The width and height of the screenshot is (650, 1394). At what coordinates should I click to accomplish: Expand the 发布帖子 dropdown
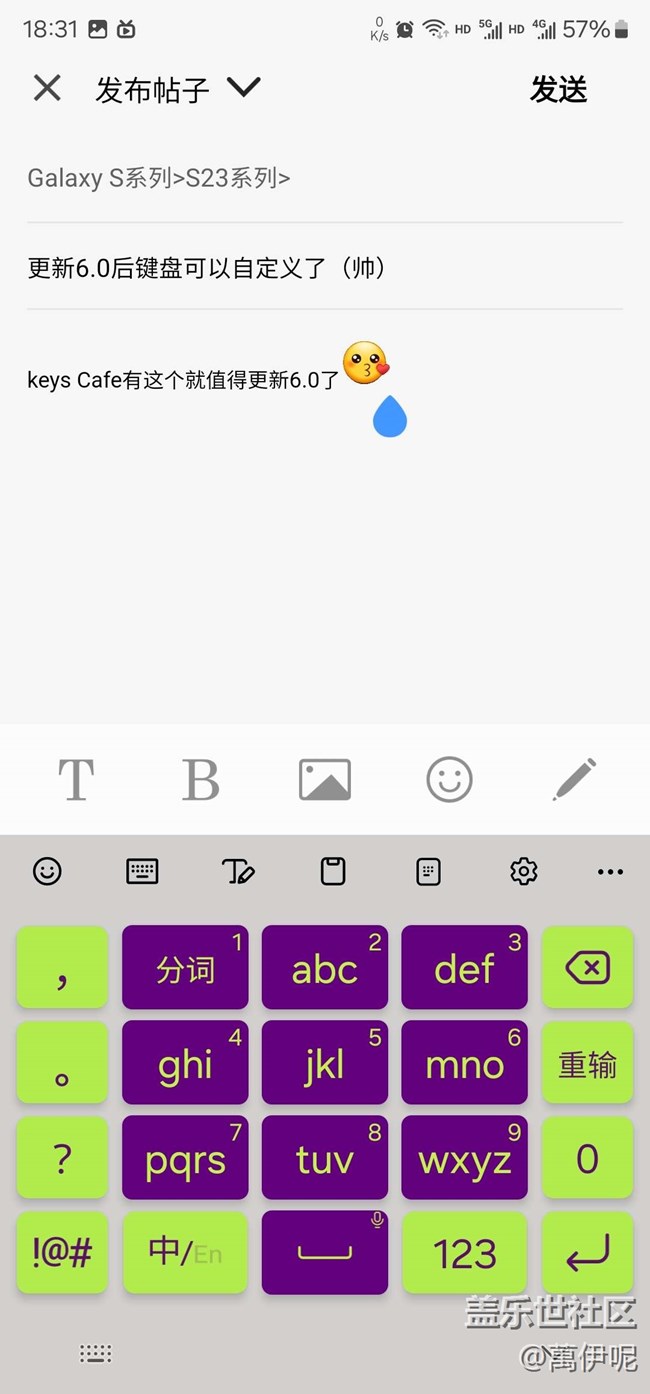[x=243, y=88]
